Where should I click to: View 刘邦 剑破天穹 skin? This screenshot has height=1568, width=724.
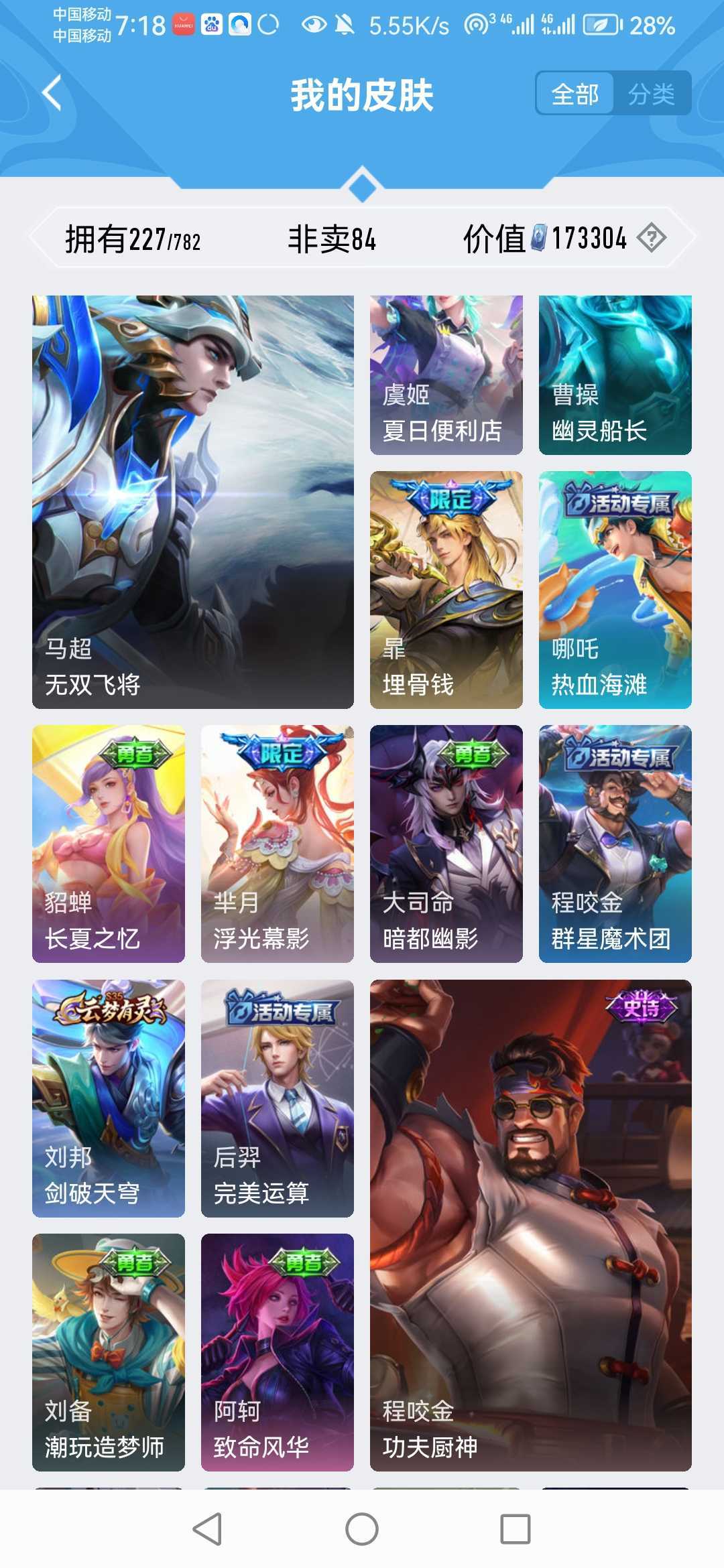click(109, 1098)
